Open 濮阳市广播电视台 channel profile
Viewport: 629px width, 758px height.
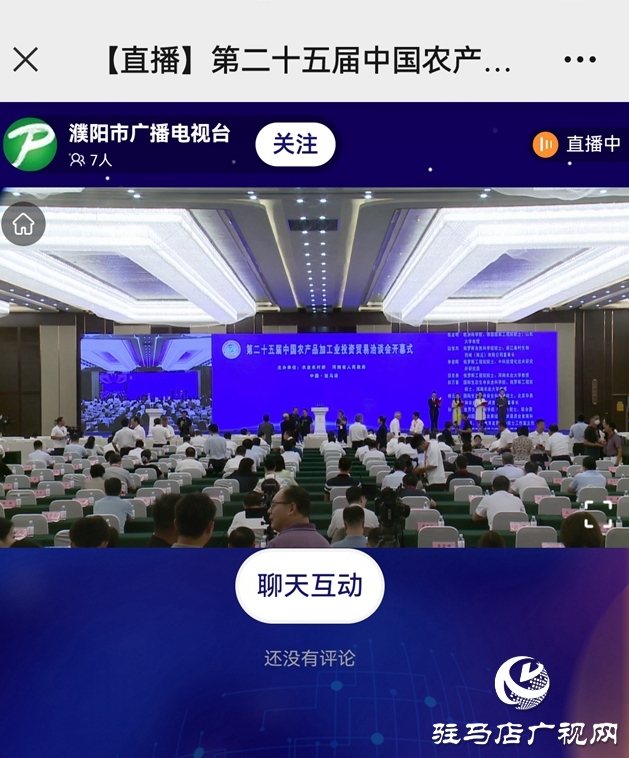point(30,145)
